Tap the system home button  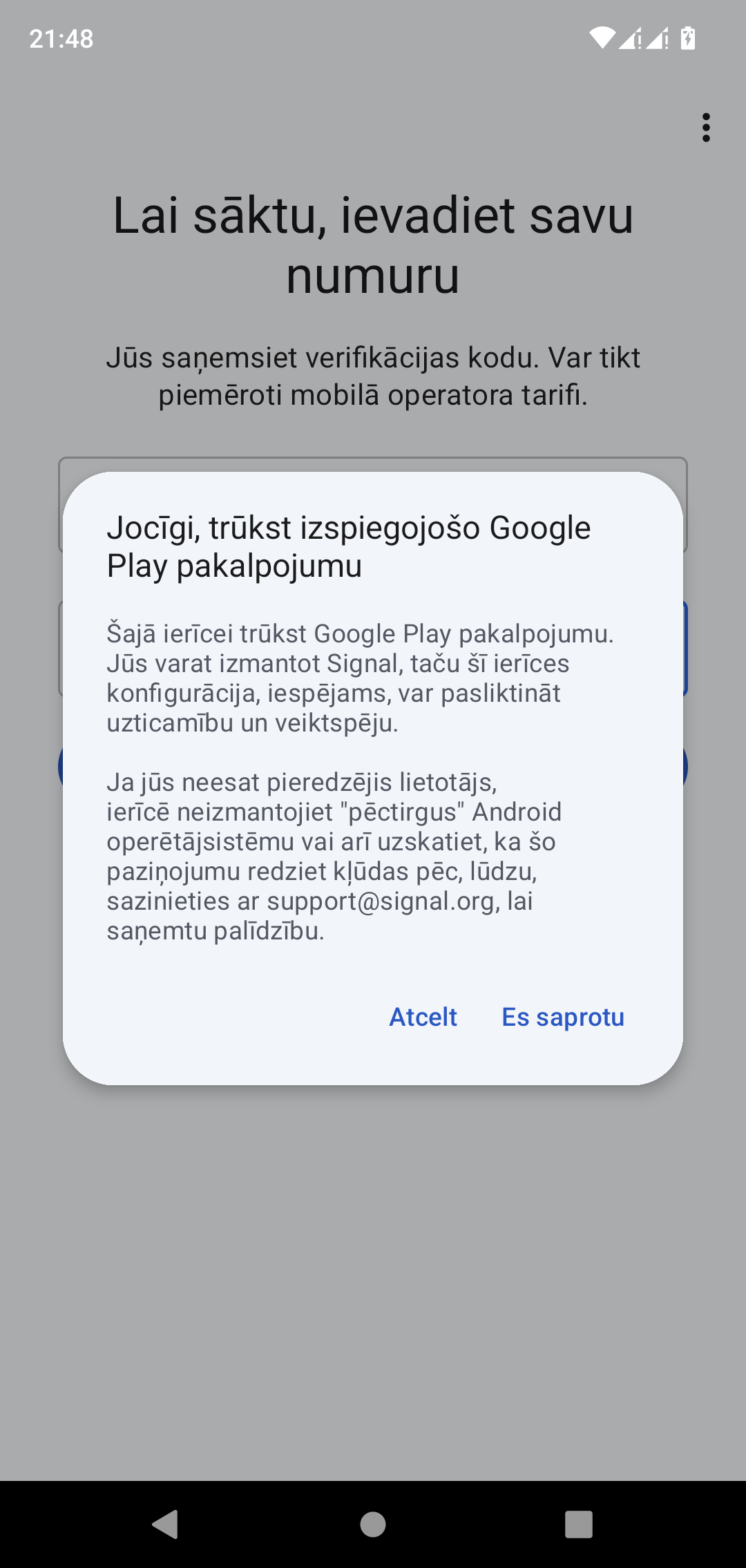[x=373, y=1524]
